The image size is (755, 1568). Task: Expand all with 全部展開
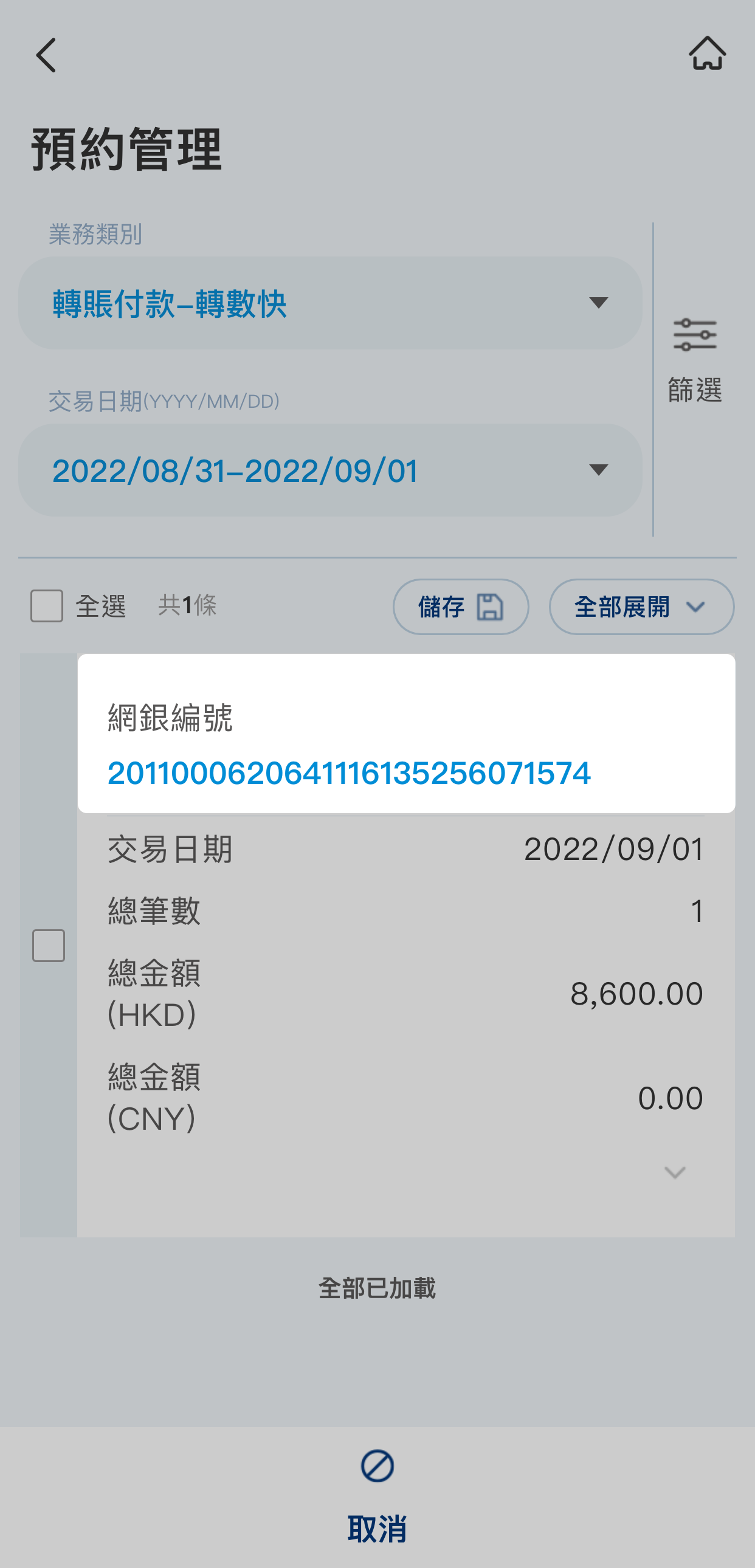(x=641, y=607)
